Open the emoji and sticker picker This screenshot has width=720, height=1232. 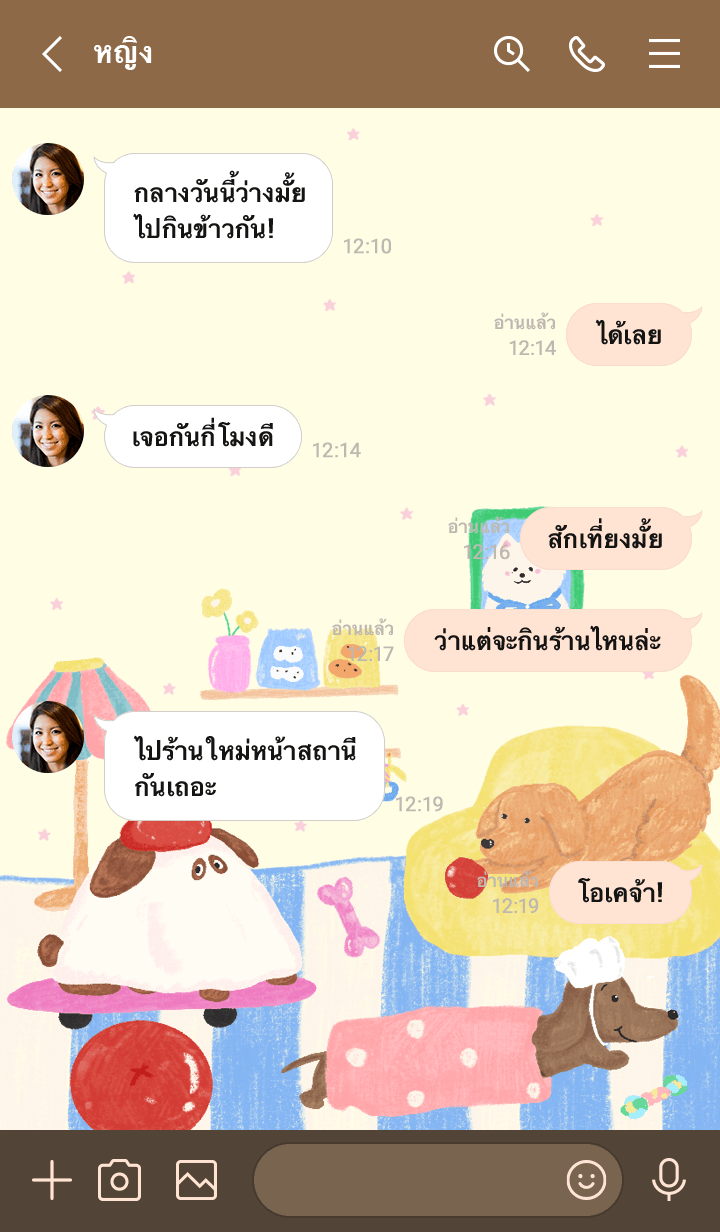click(x=587, y=1181)
